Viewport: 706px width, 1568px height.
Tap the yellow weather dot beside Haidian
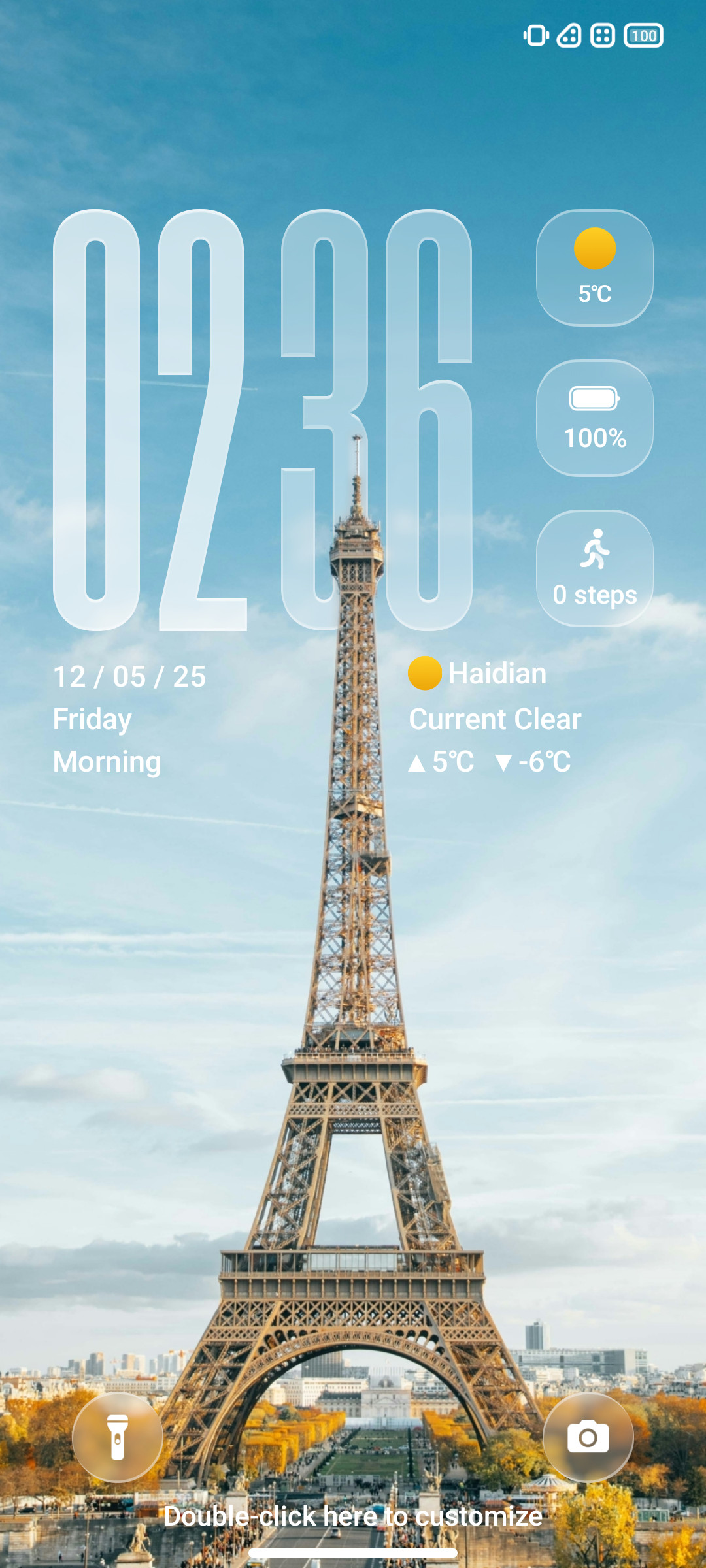[x=426, y=673]
